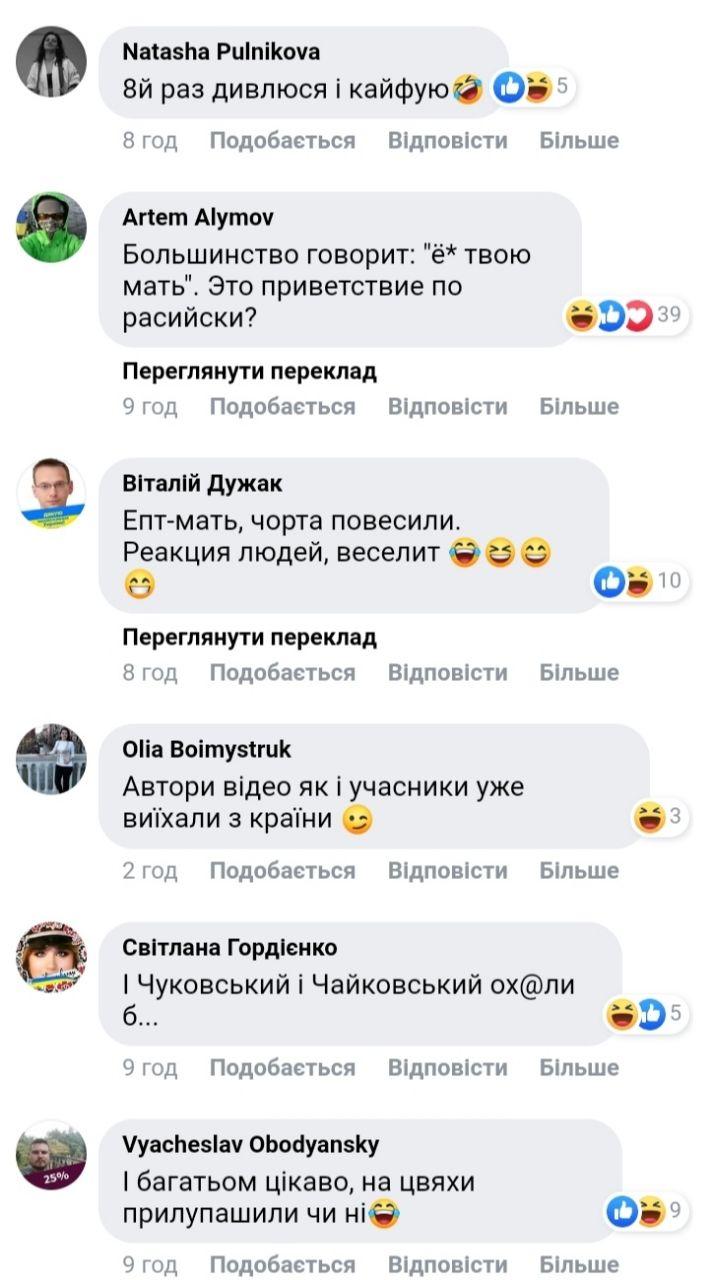
Task: Open more options for Vyacheslav Obodyansky's comment
Action: click(x=579, y=1264)
